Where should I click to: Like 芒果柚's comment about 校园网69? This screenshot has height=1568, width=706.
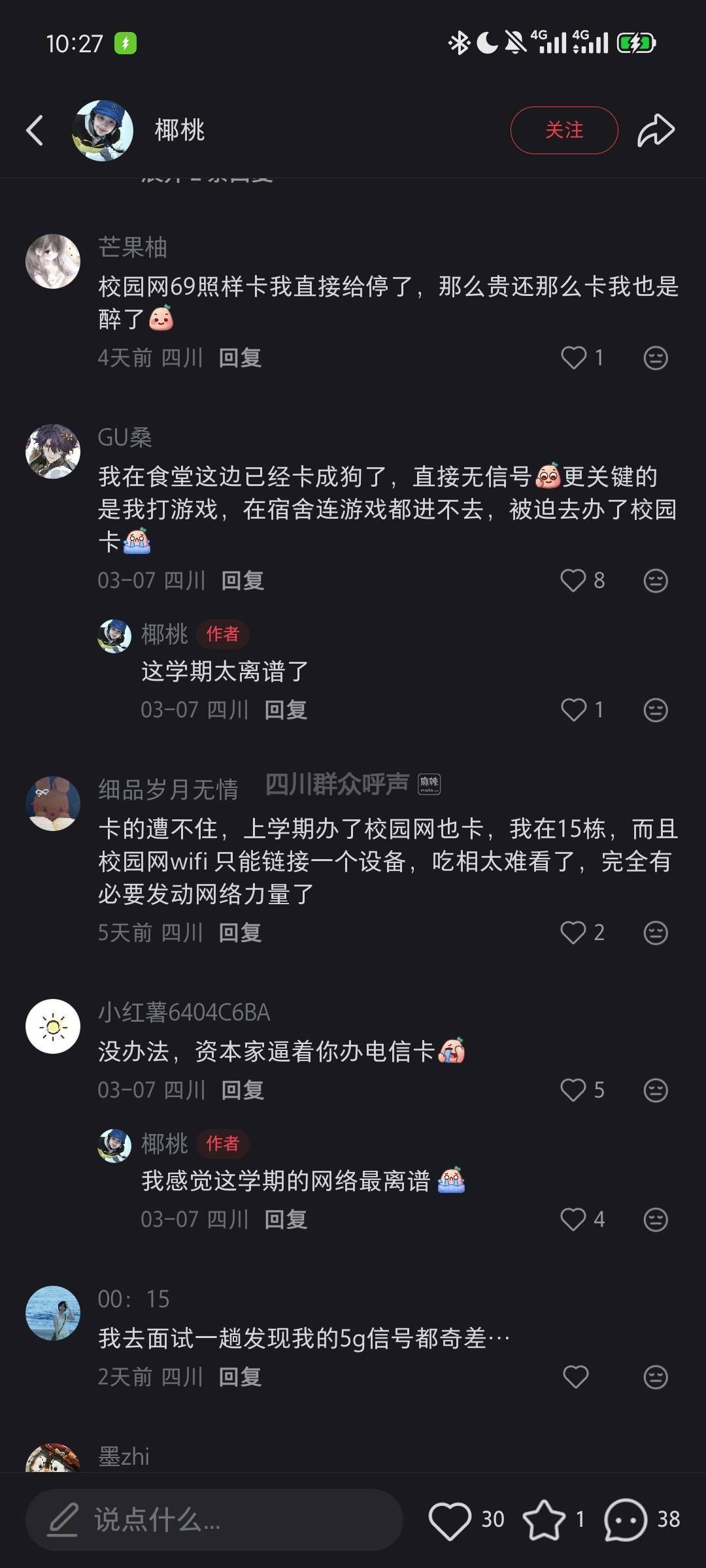(574, 357)
